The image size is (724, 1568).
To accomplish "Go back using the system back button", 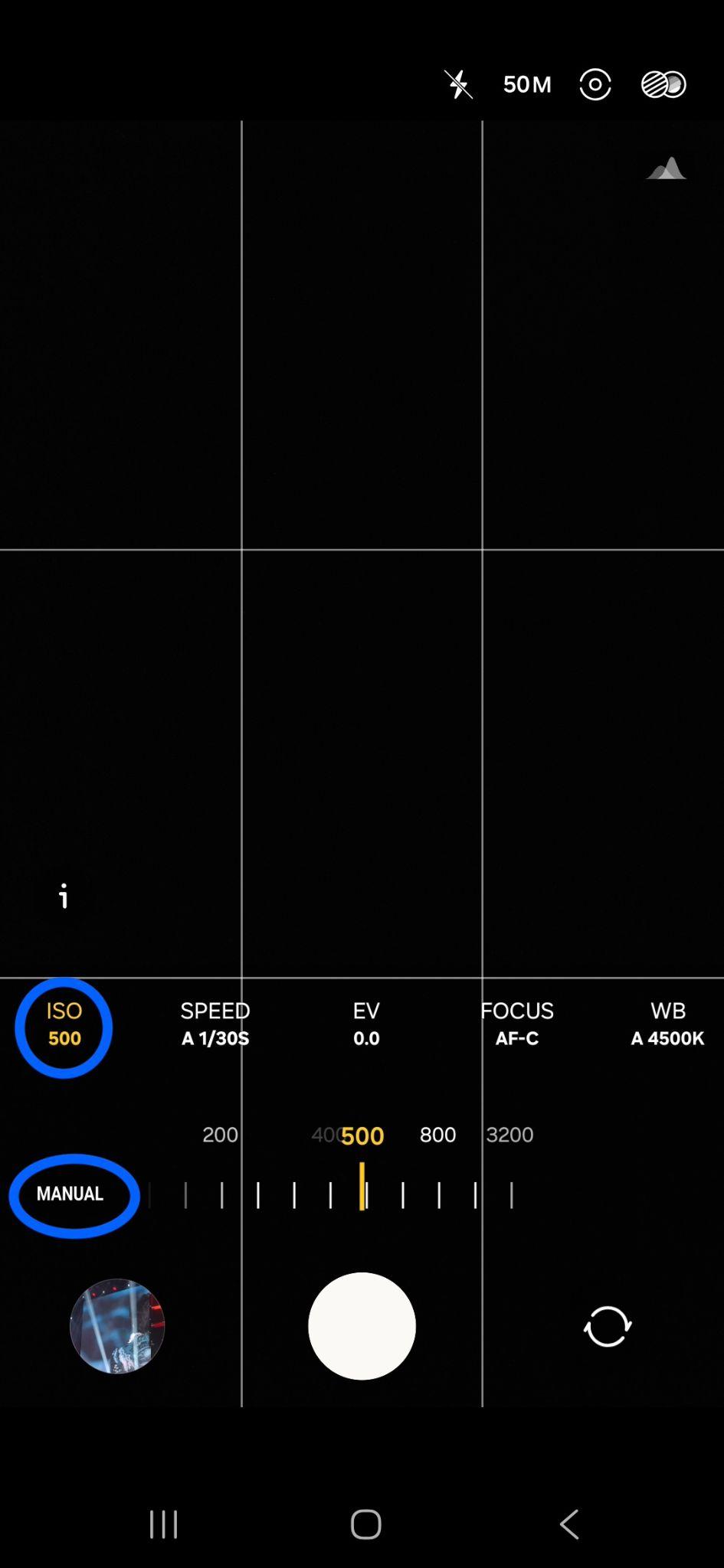I will click(568, 1524).
